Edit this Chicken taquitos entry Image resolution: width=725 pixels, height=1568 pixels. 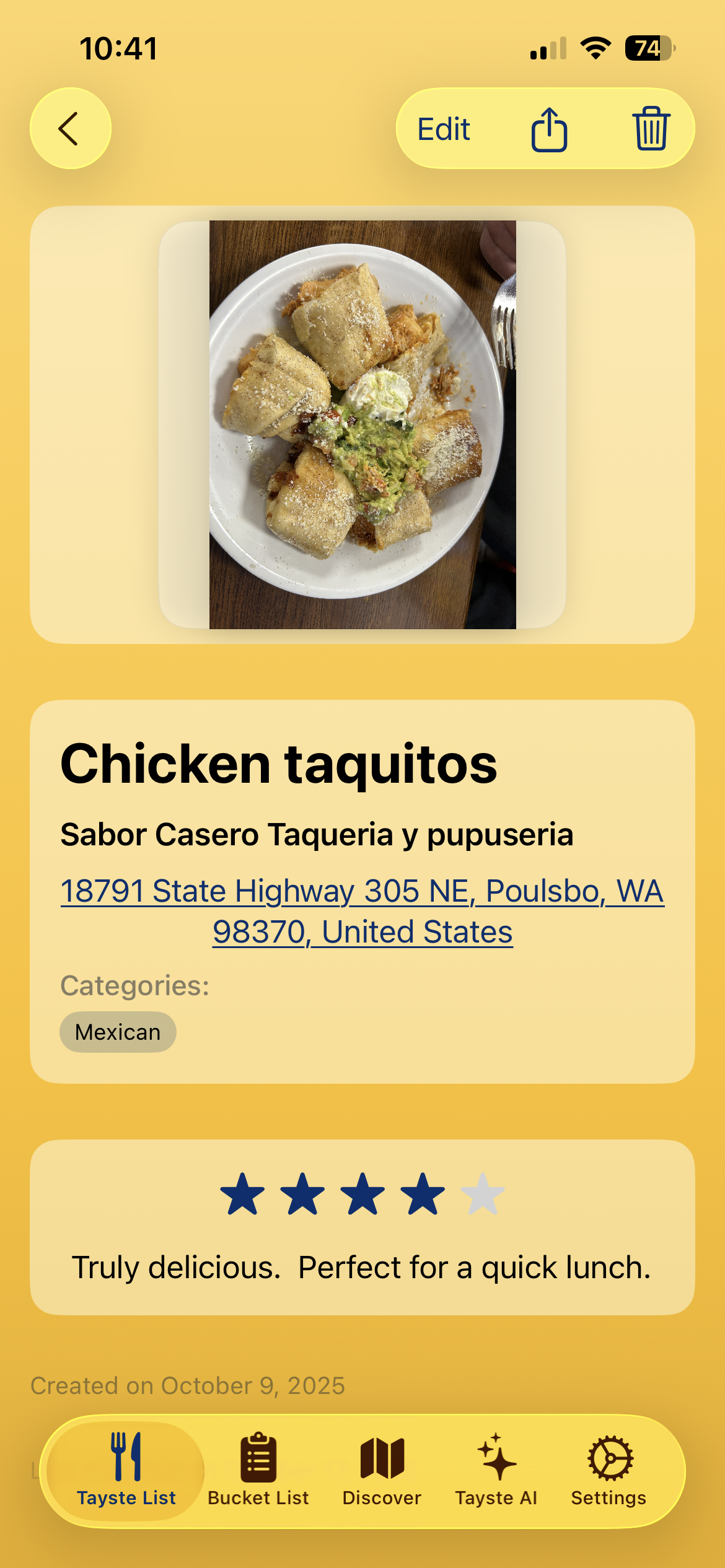444,129
